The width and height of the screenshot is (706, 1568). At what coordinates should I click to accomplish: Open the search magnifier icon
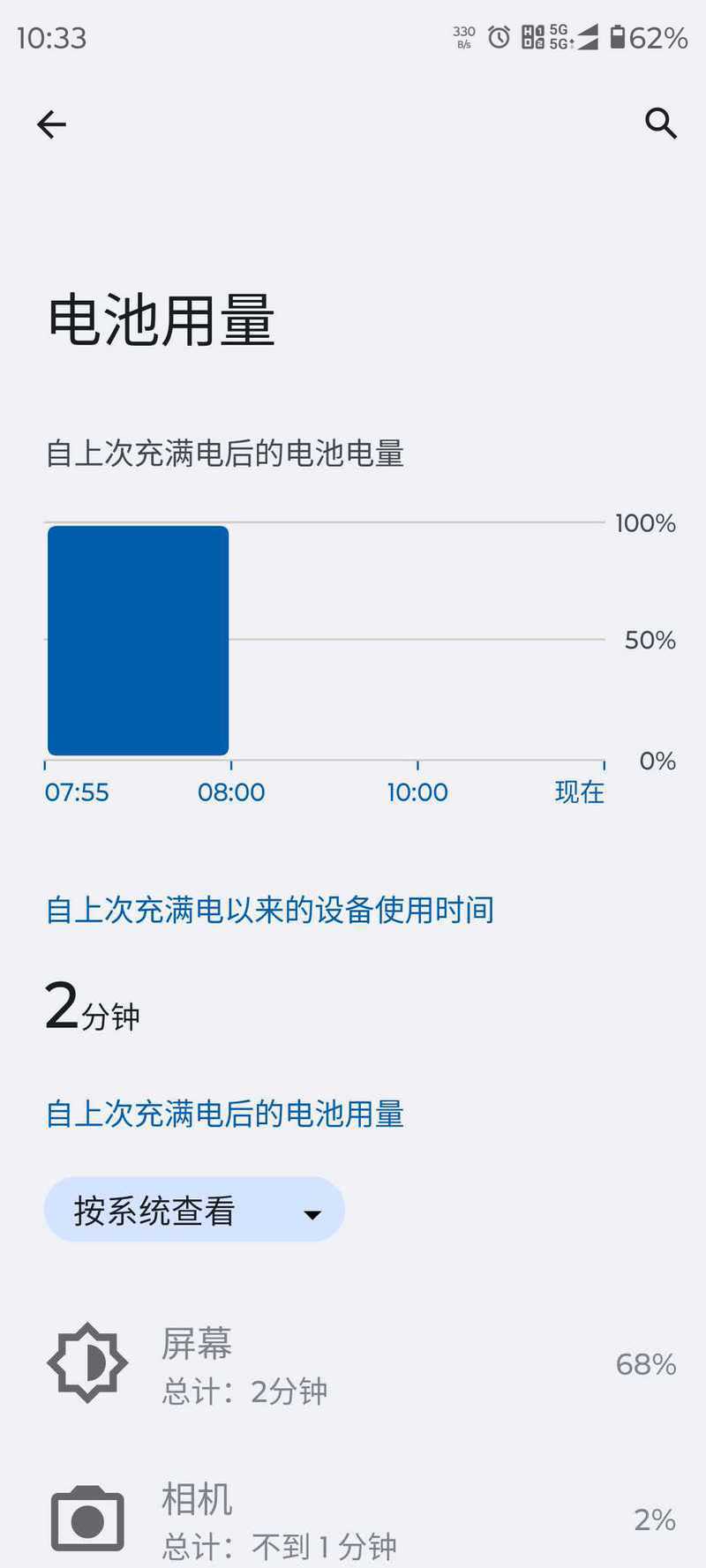point(660,124)
